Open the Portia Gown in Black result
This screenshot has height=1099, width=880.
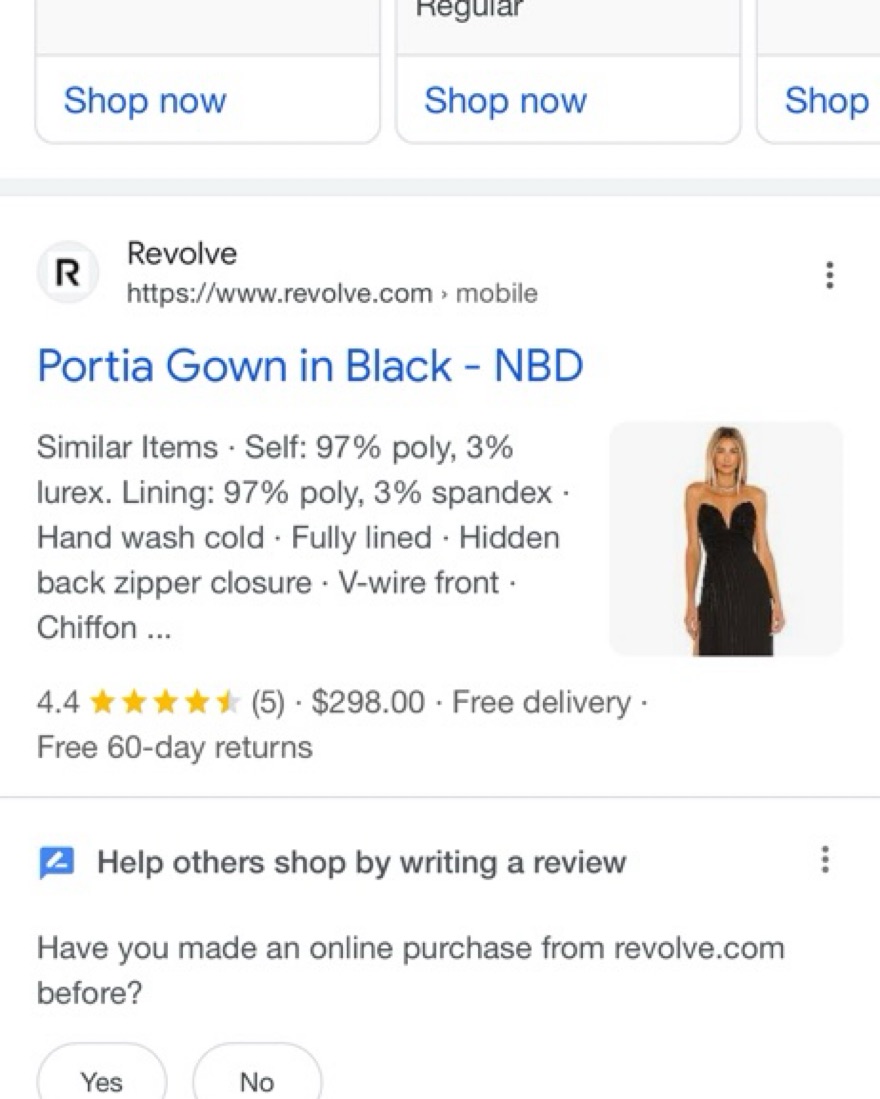[310, 366]
